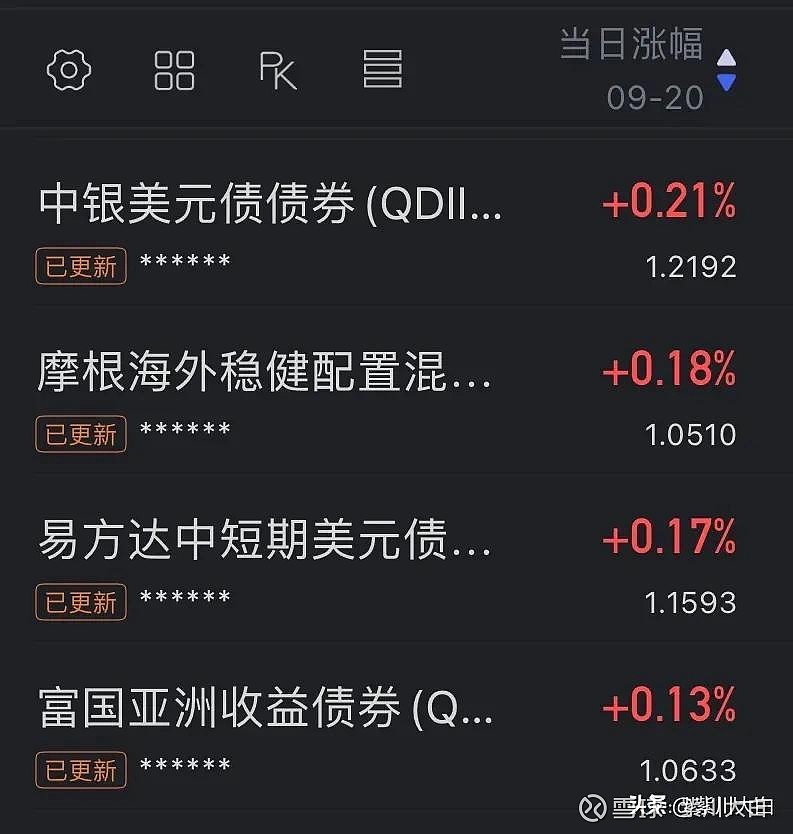
Task: Click the 已更新 badge on 中银美元债债券
Action: pos(79,266)
